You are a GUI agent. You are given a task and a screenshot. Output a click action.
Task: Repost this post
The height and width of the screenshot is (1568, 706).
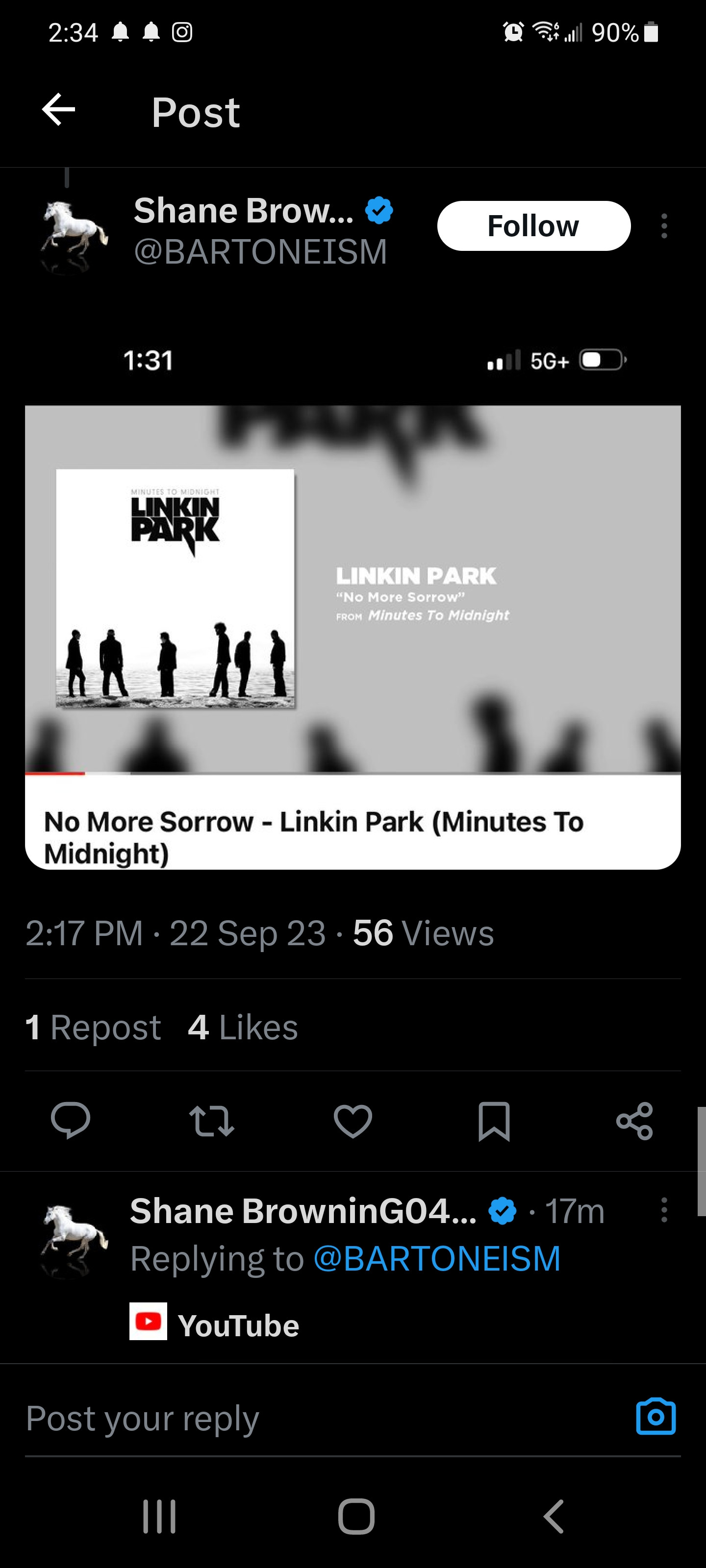click(x=211, y=1120)
